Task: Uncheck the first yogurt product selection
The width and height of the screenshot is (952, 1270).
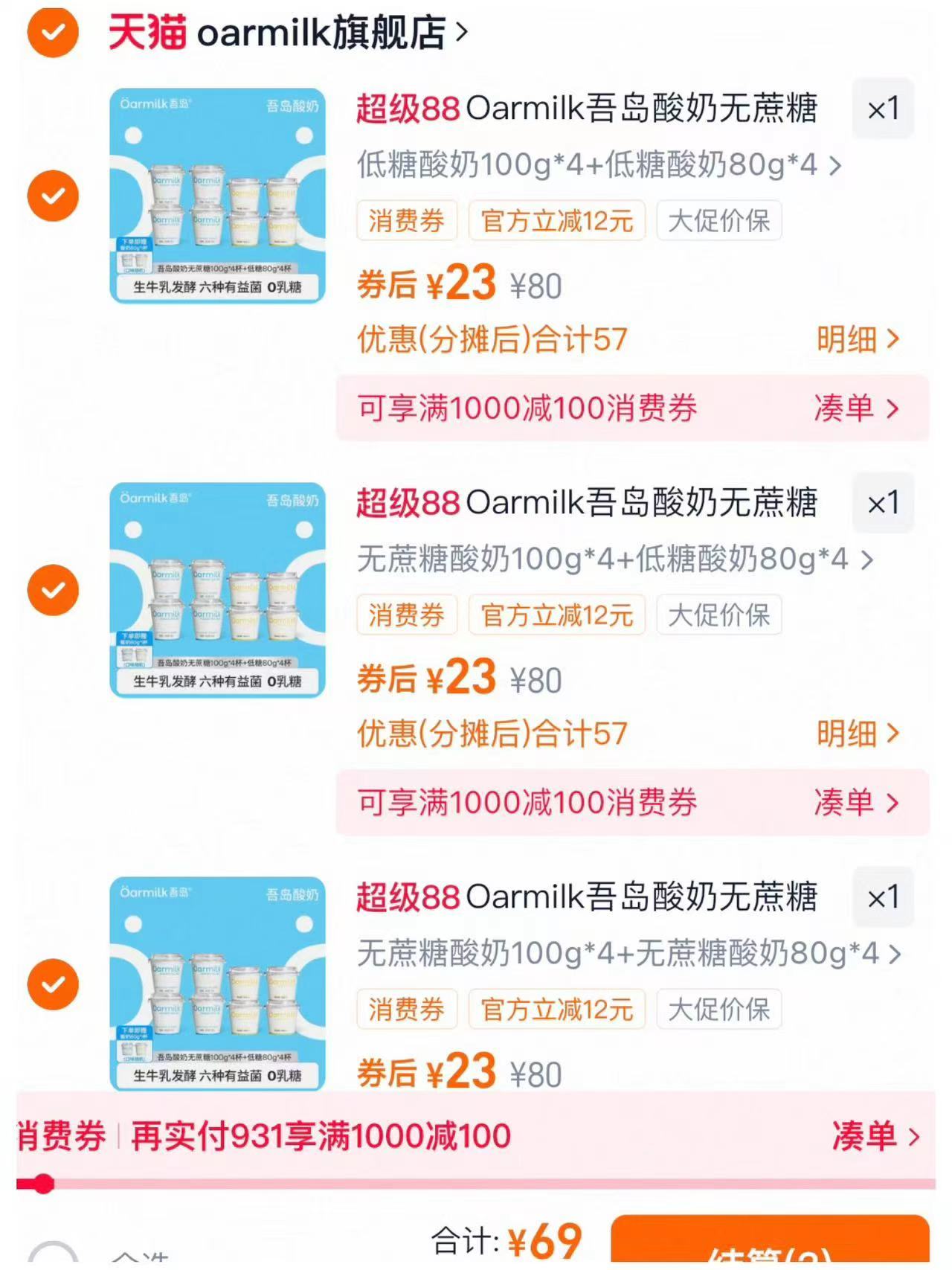Action: (x=52, y=195)
